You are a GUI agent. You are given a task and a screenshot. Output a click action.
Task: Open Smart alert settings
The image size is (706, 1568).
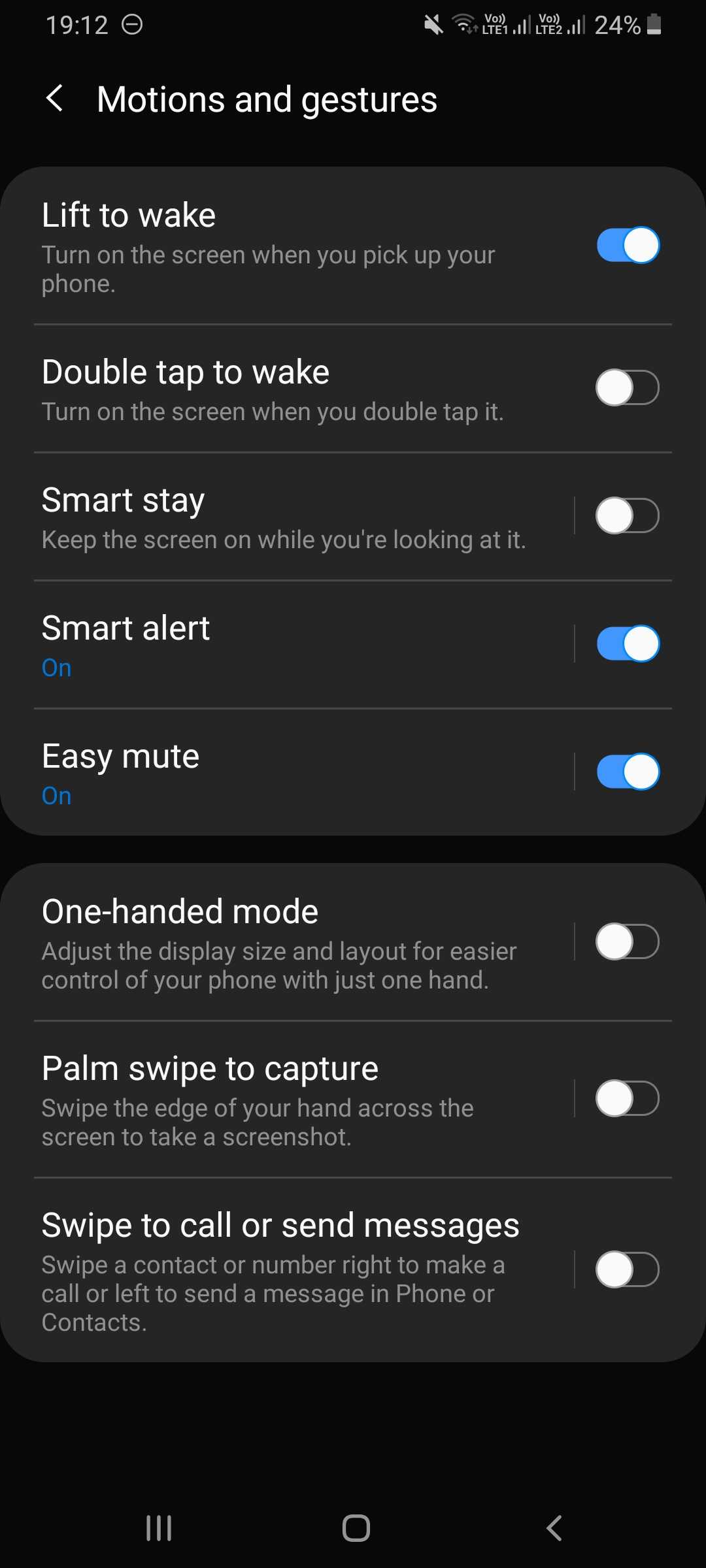click(x=288, y=644)
